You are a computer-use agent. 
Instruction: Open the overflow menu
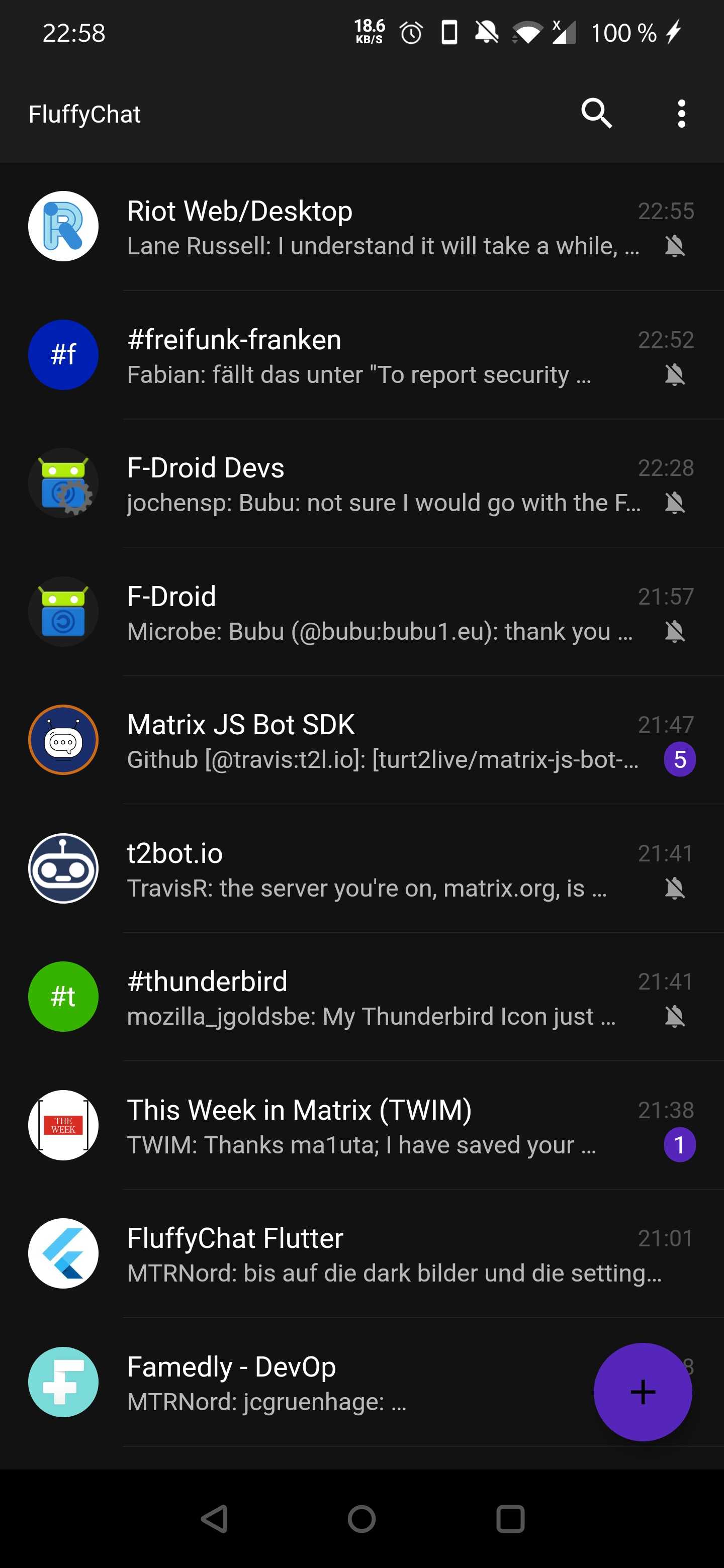pos(681,113)
